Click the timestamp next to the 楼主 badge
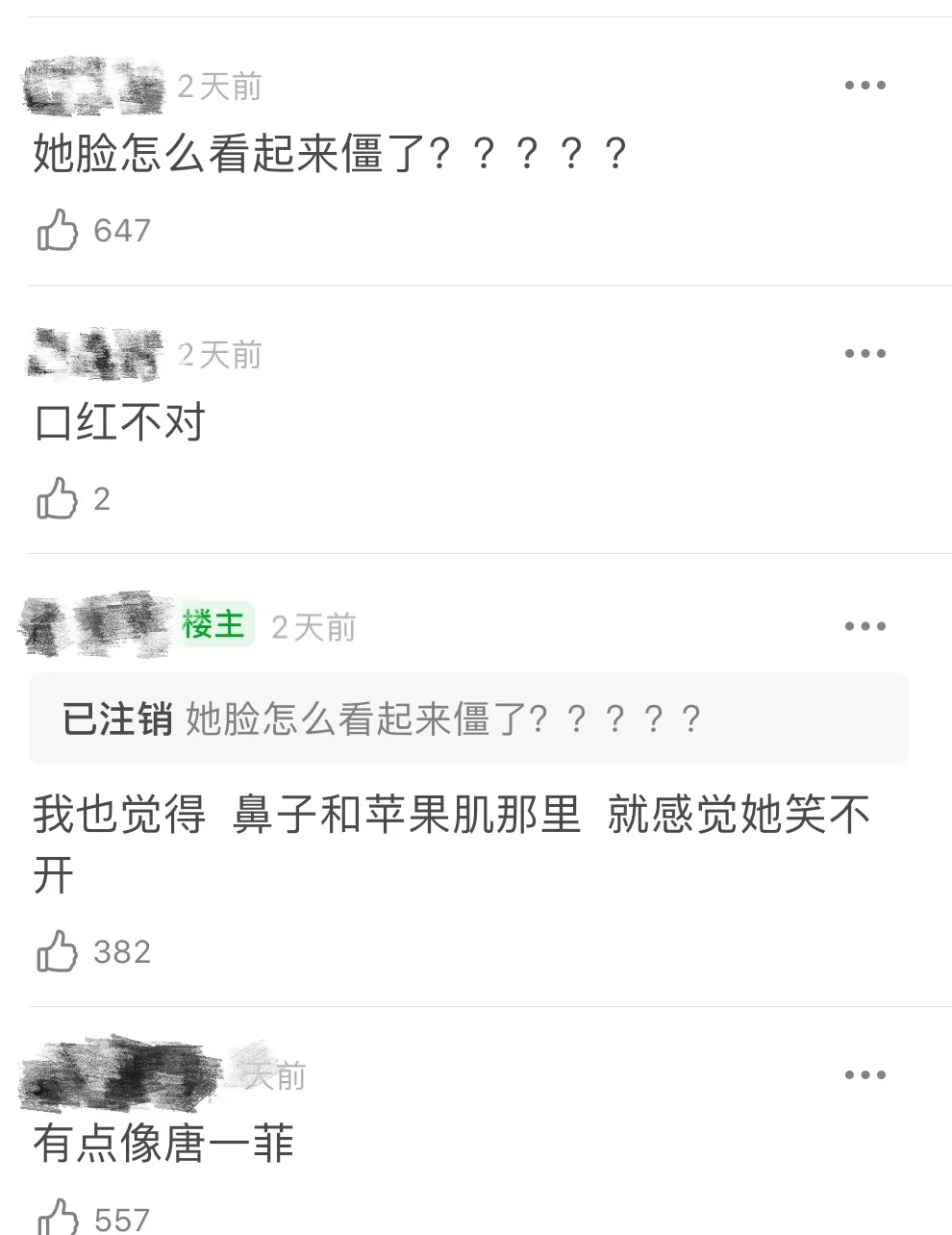The image size is (952, 1235). (314, 626)
